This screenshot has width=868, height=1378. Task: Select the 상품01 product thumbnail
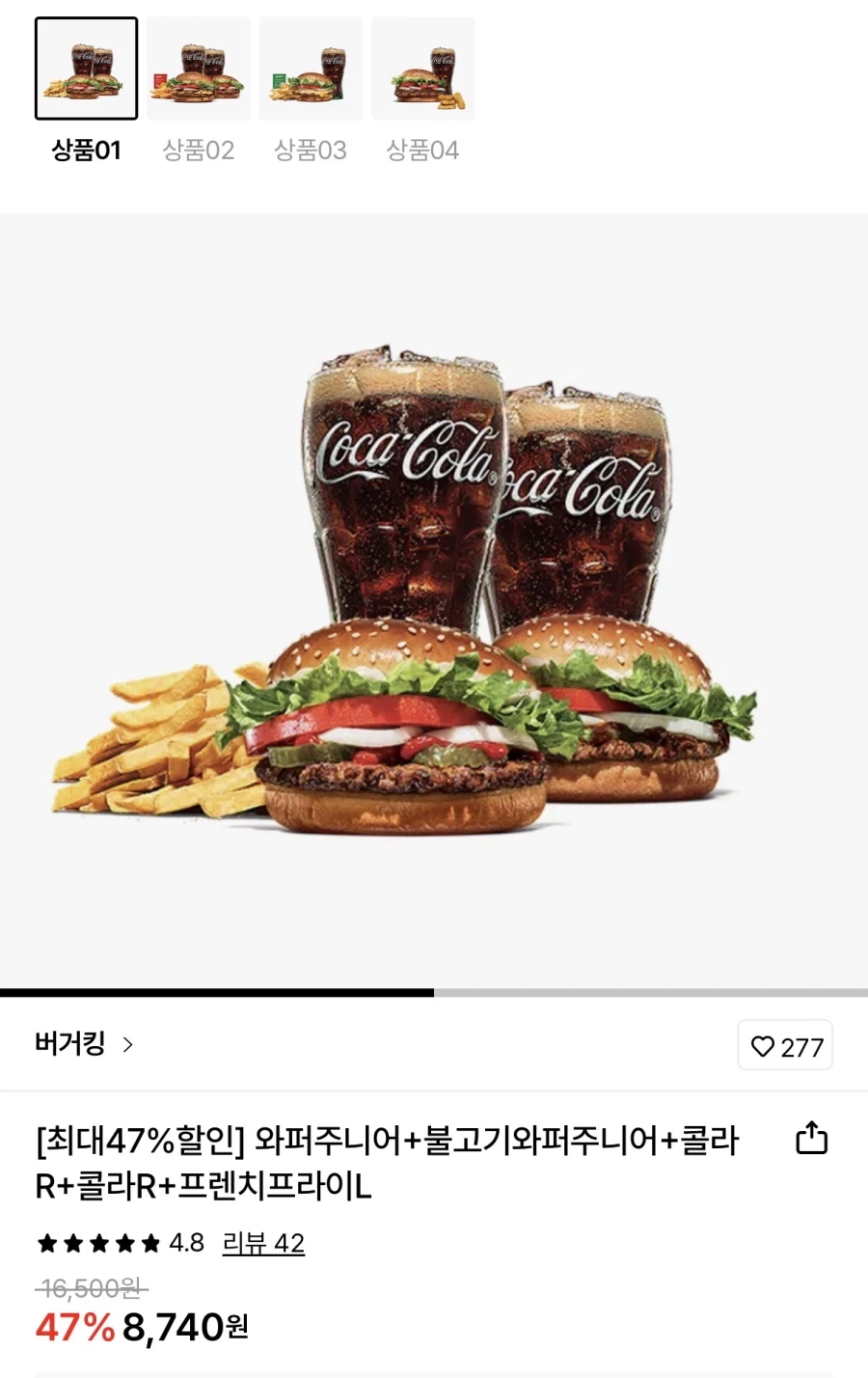[86, 69]
